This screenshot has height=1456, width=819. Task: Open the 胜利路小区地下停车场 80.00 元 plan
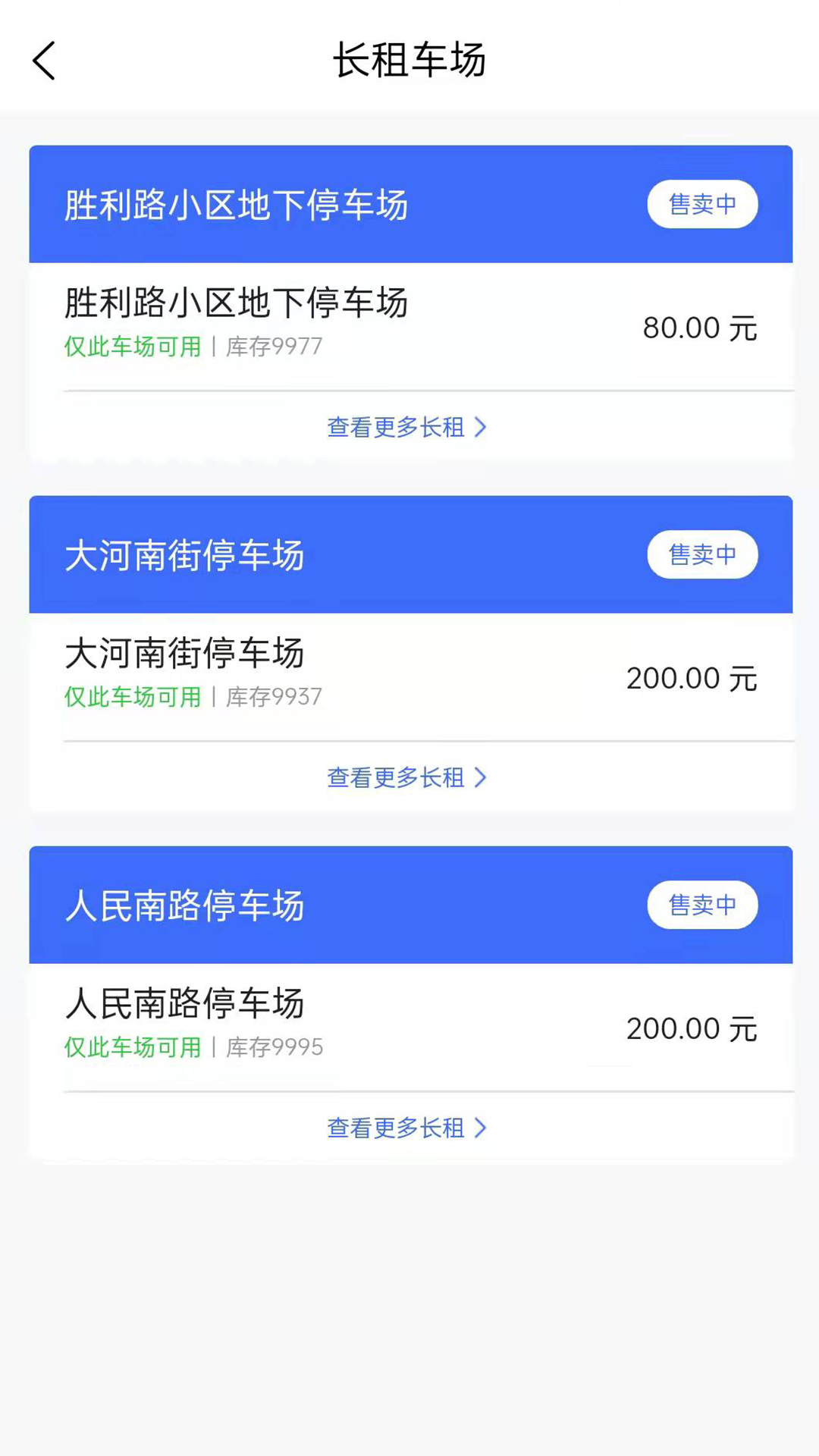[409, 325]
